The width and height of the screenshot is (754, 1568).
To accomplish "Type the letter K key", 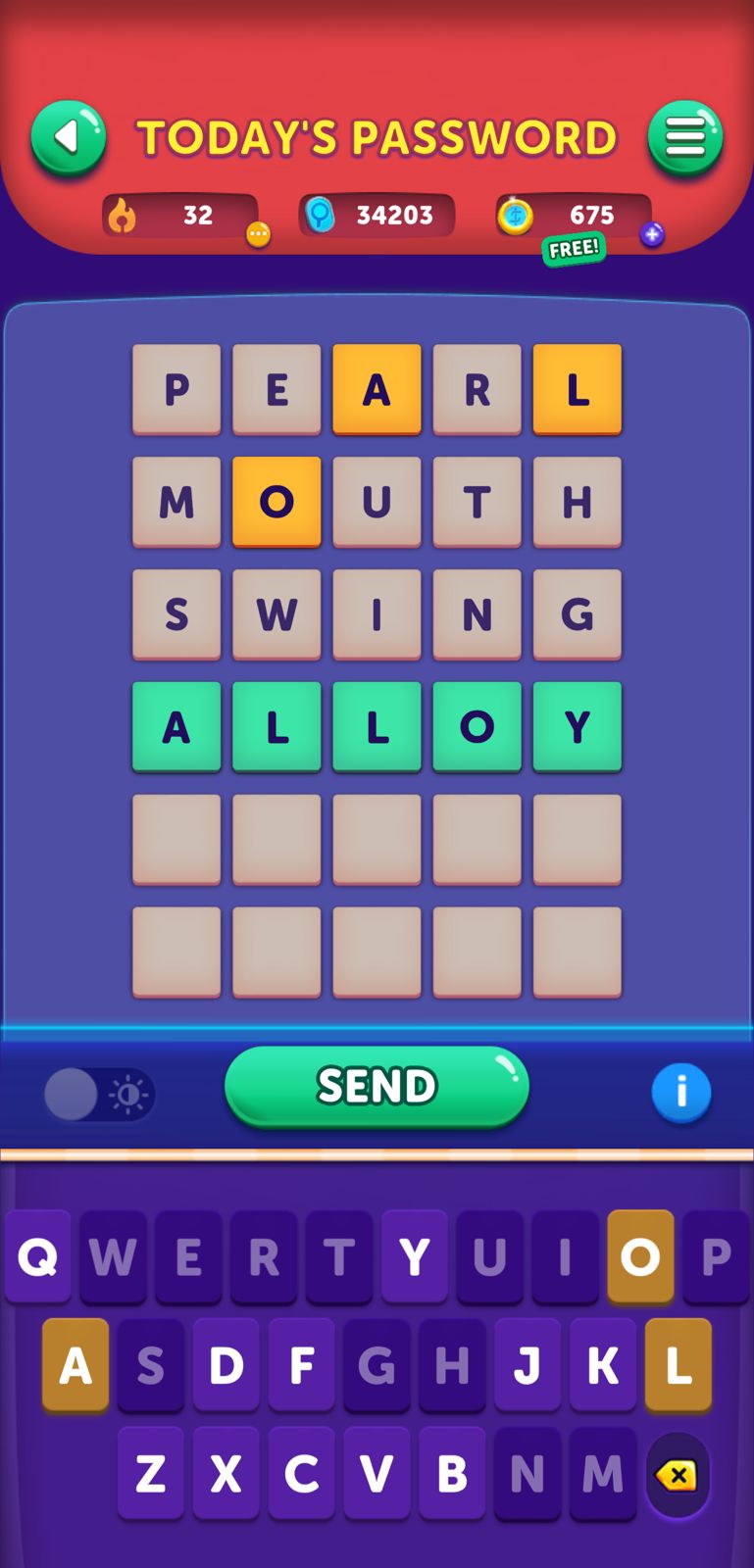I will pyautogui.click(x=603, y=1365).
